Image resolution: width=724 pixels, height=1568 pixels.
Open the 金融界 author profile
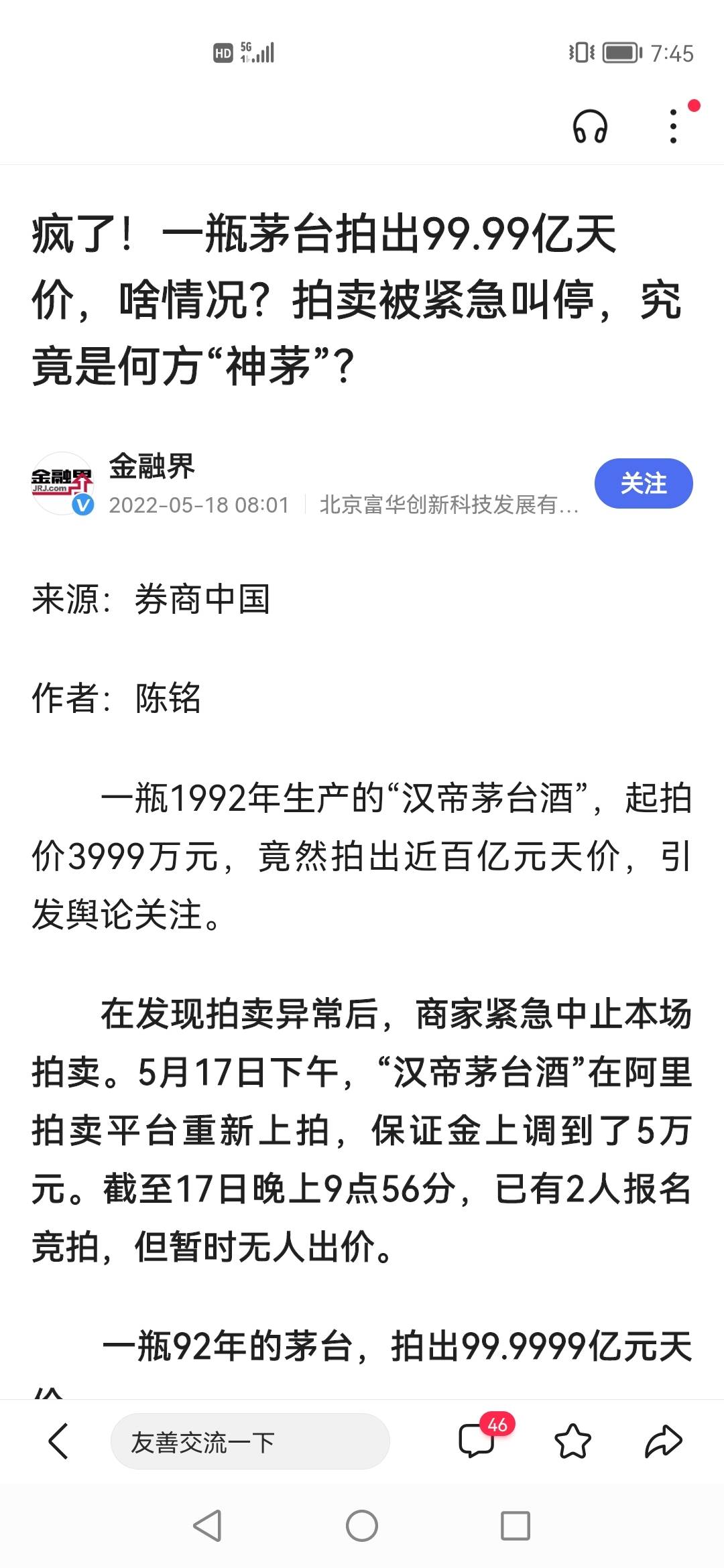click(152, 467)
